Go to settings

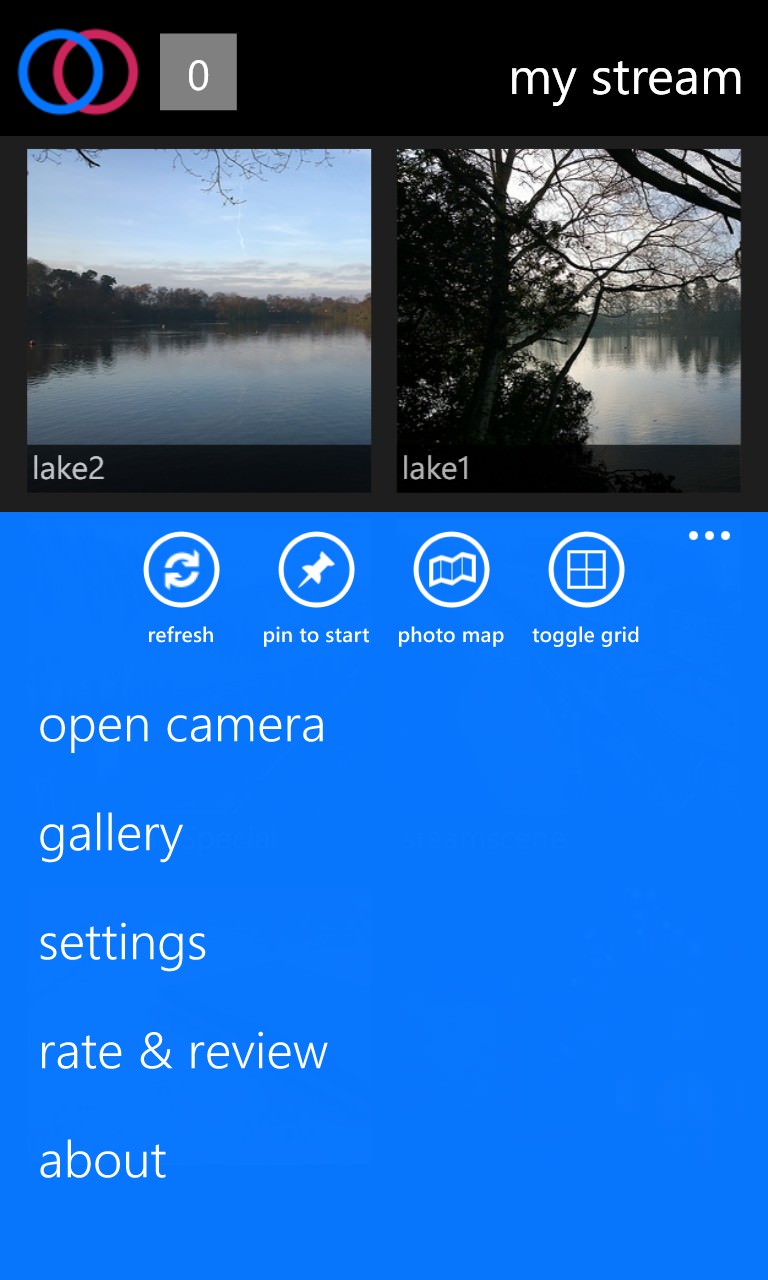point(123,944)
